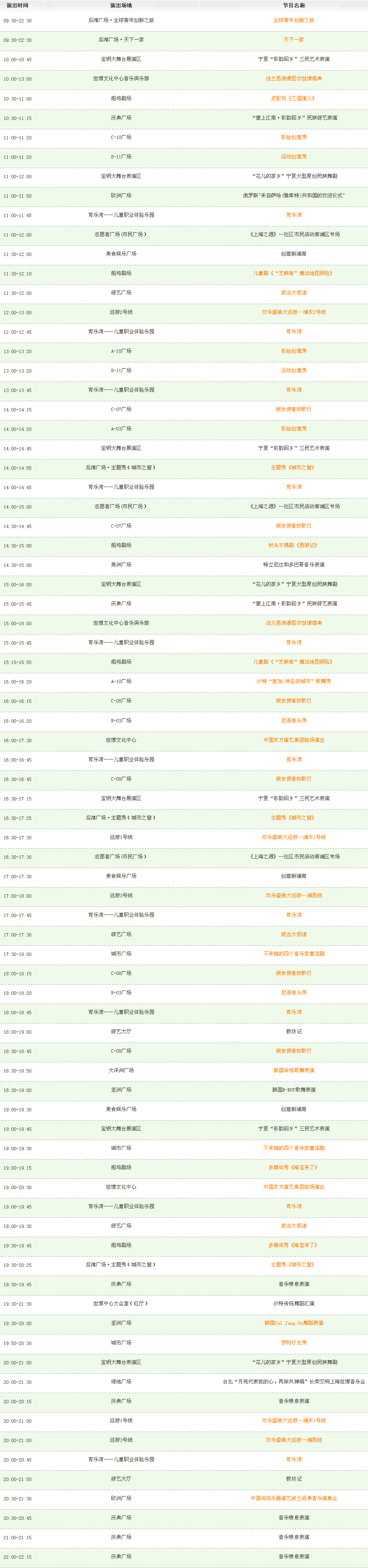Open the 欢乐盛装大巡游—浦东2号线 parade link

(294, 312)
